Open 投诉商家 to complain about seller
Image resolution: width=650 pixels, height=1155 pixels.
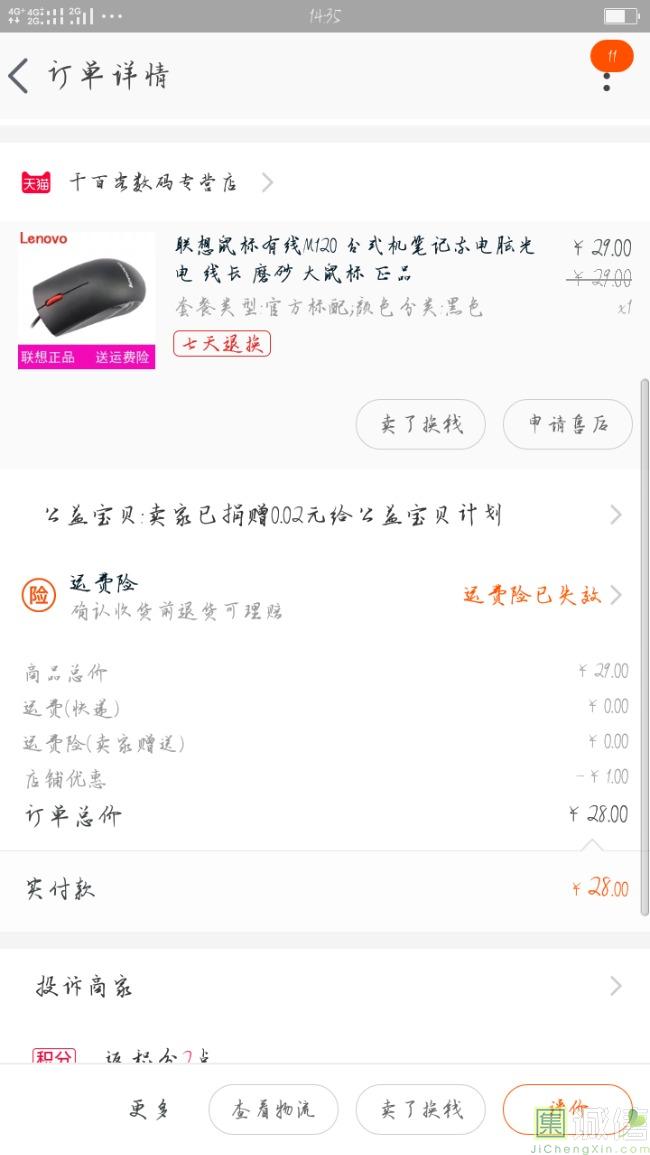click(325, 987)
